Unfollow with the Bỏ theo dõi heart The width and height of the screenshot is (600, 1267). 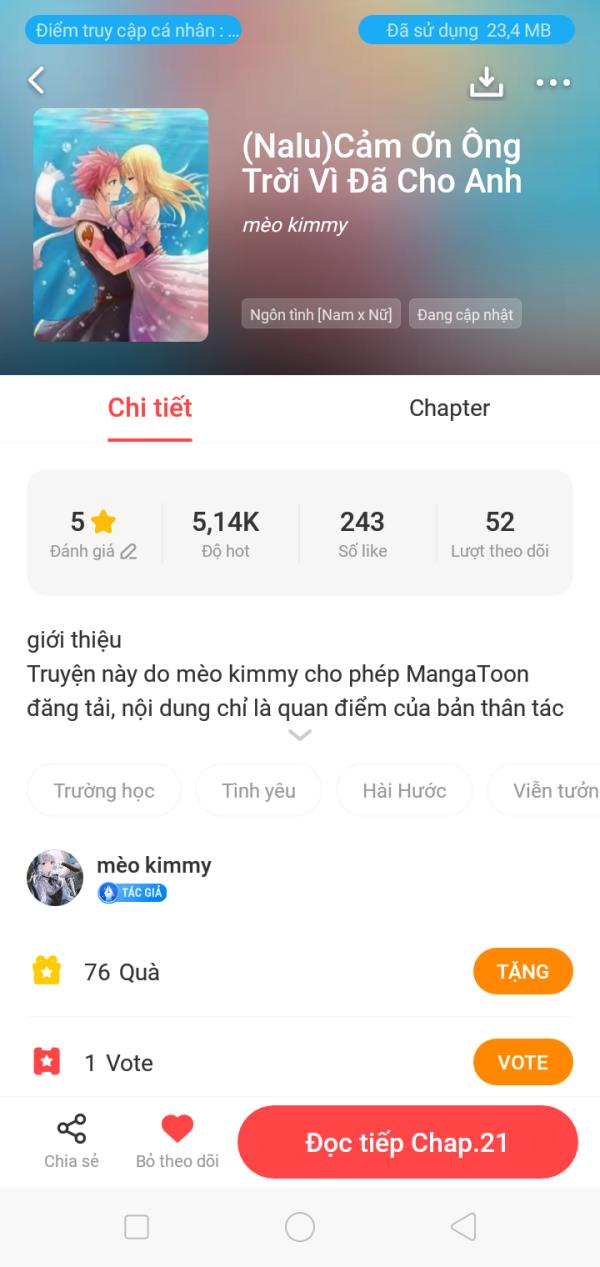[x=177, y=1141]
